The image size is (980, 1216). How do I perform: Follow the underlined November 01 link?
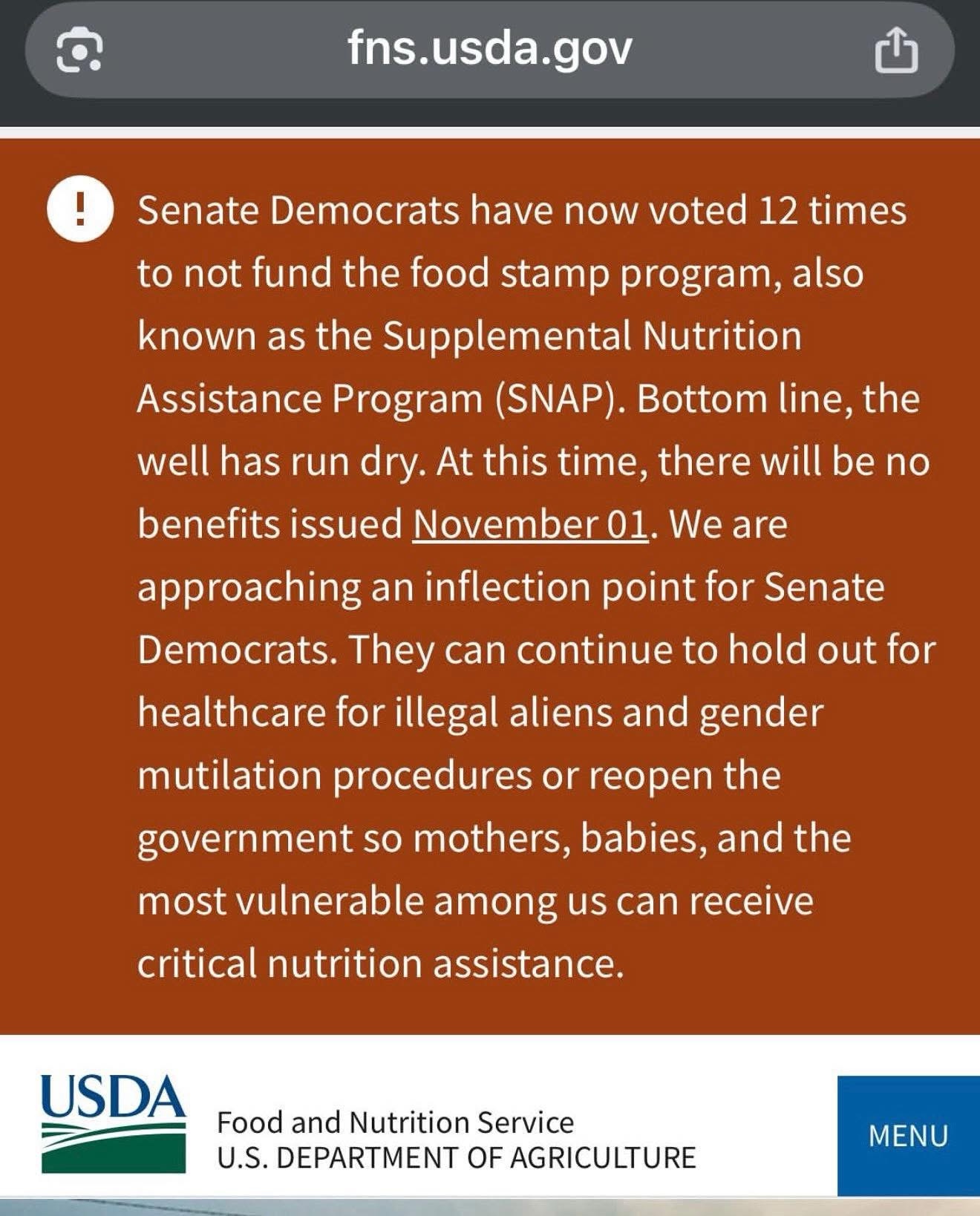pyautogui.click(x=530, y=524)
